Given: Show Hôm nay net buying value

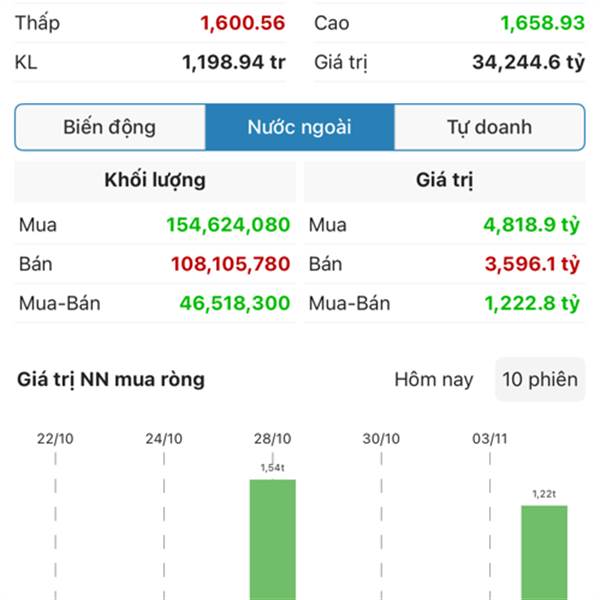Looking at the screenshot, I should coord(433,380).
